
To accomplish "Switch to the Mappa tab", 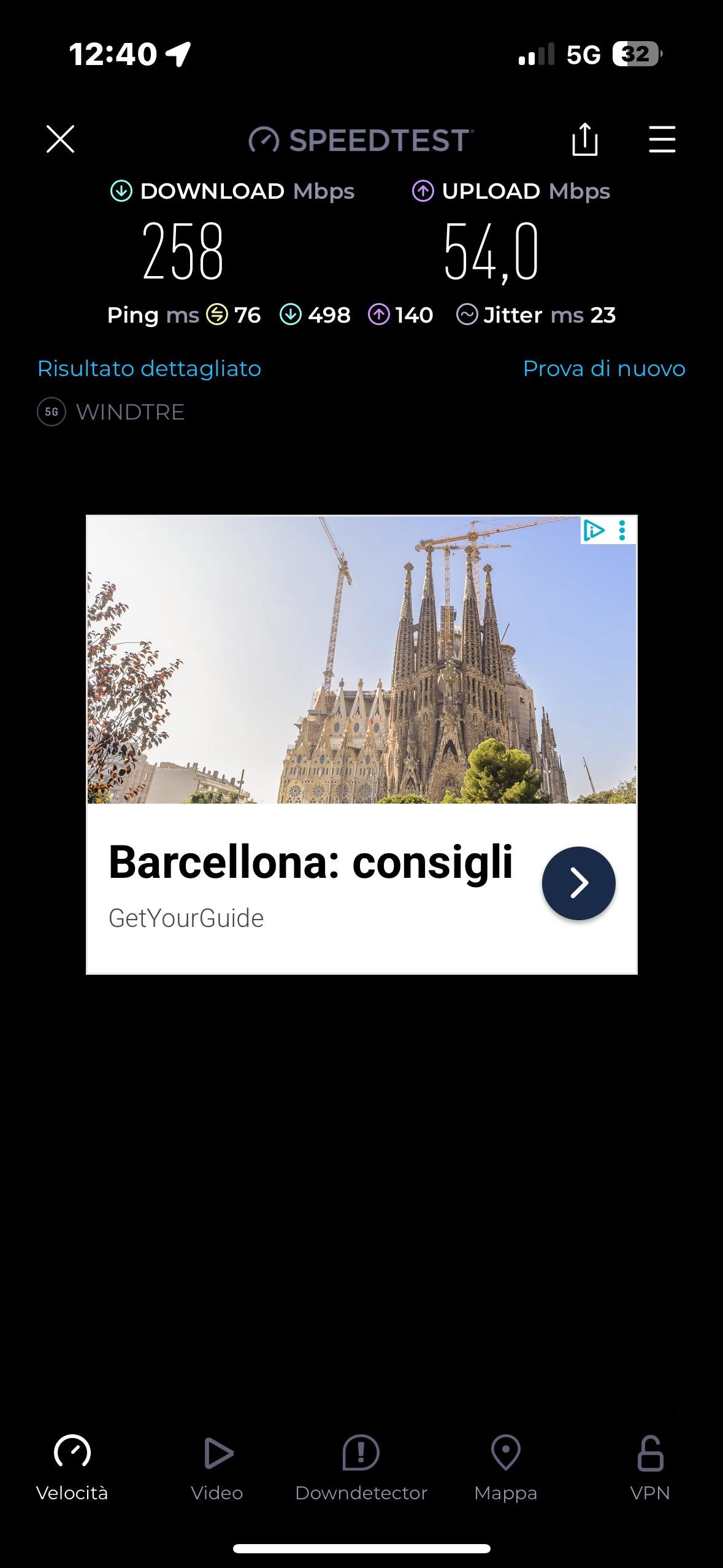I will (505, 1467).
